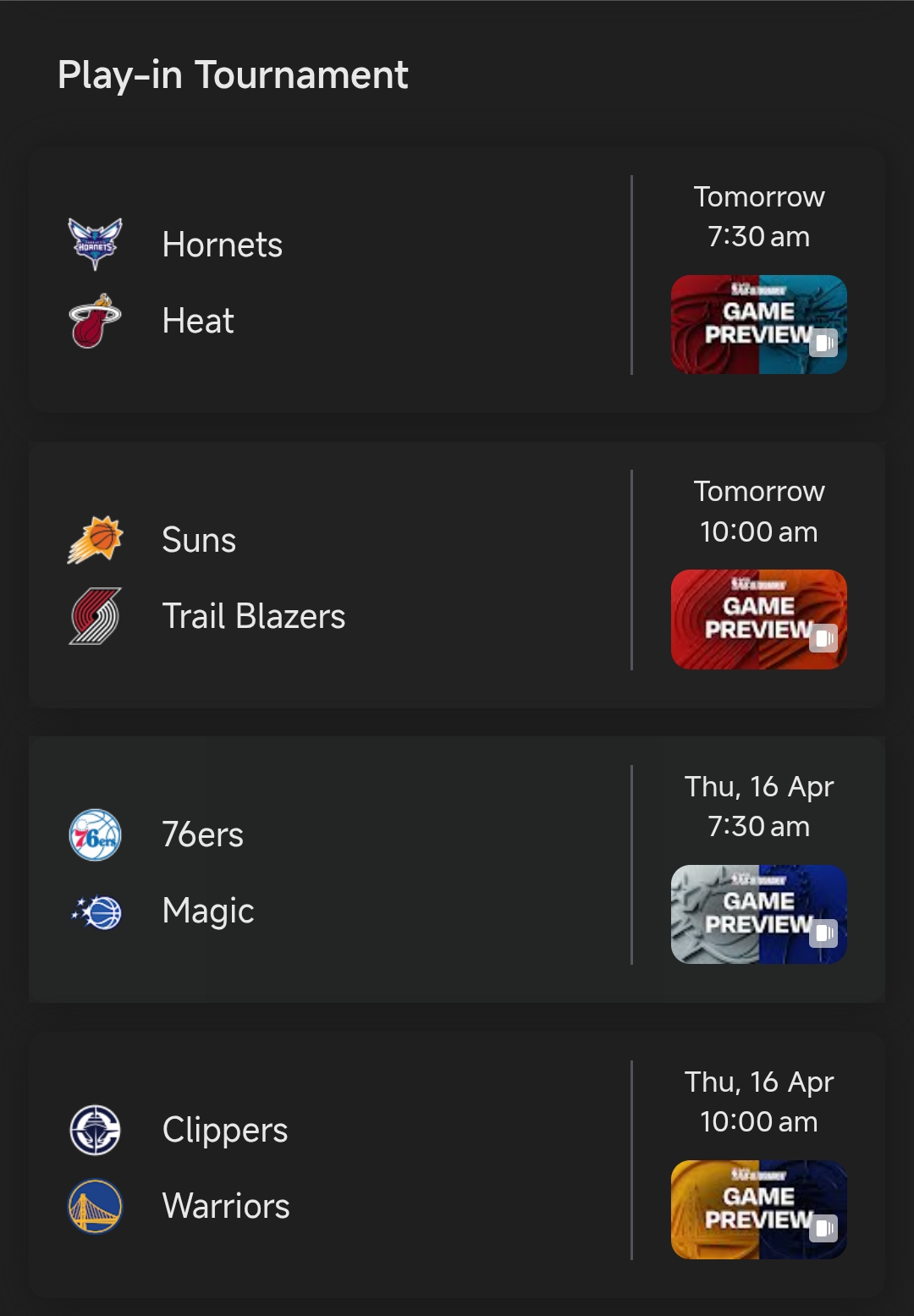Watch the Clippers vs Warriors game preview
Image resolution: width=914 pixels, height=1316 pixels.
(x=758, y=1209)
